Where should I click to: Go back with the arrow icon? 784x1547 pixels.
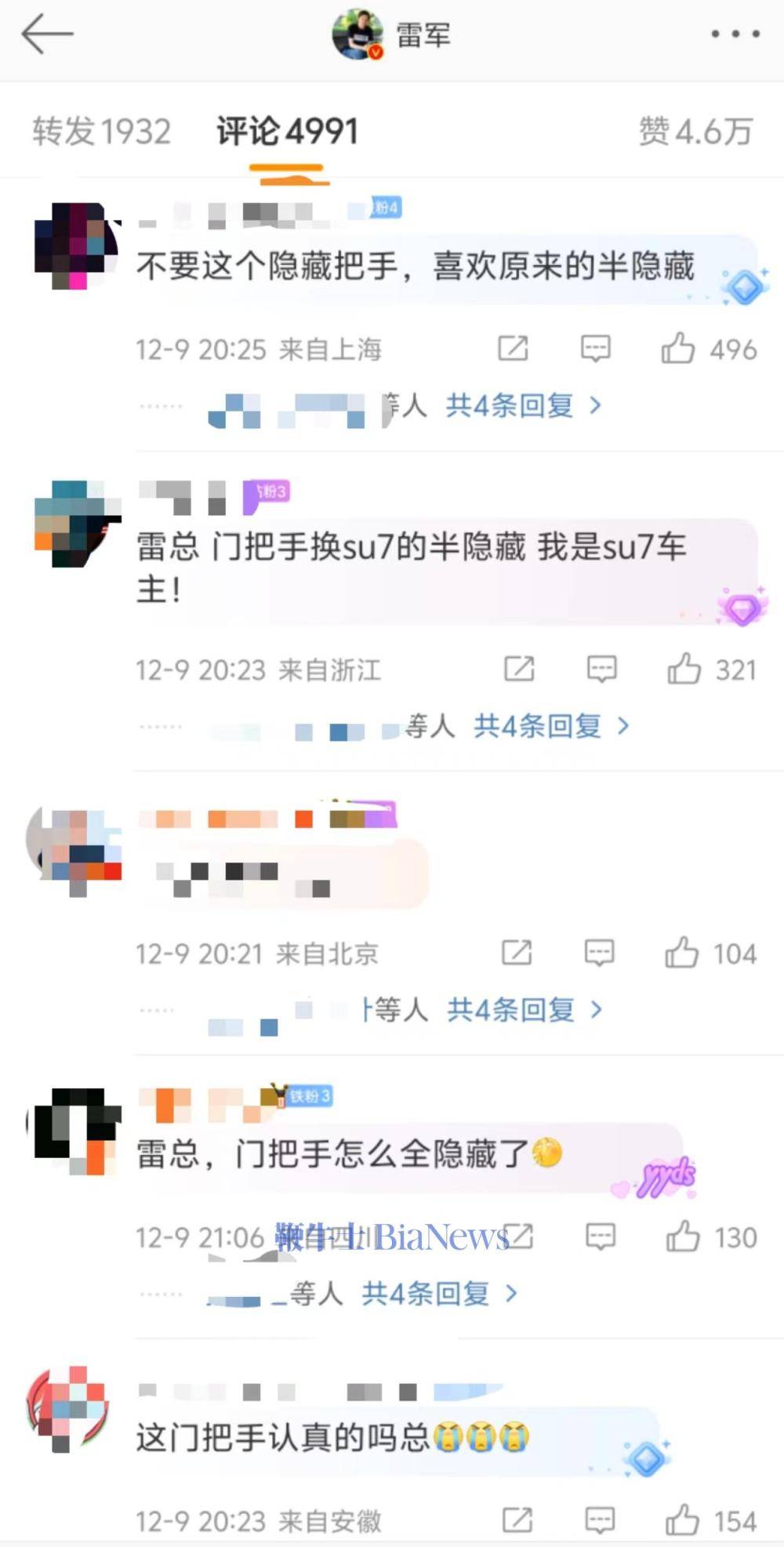[47, 35]
